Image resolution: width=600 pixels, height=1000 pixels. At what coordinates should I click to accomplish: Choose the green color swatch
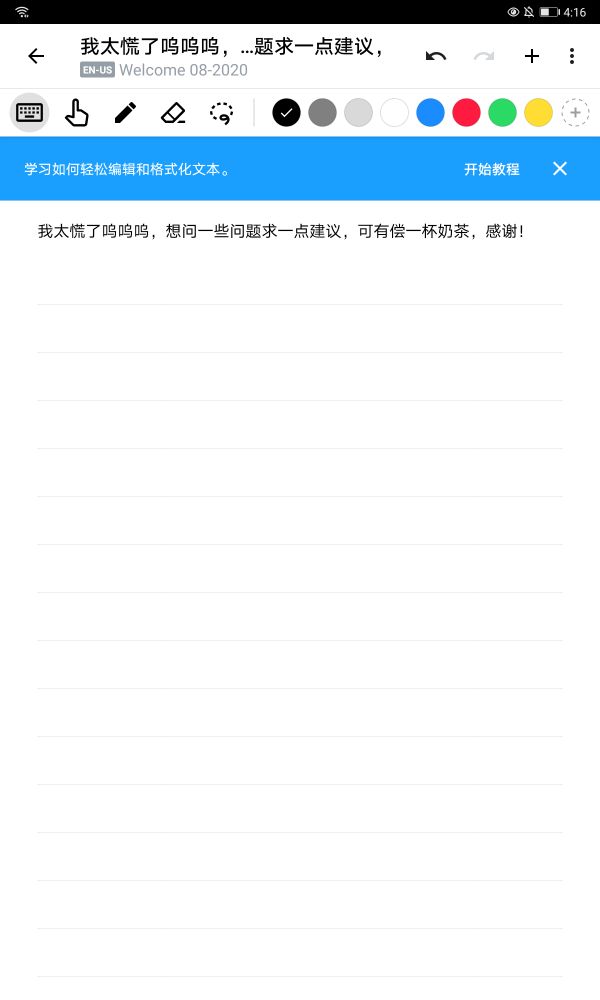[502, 113]
